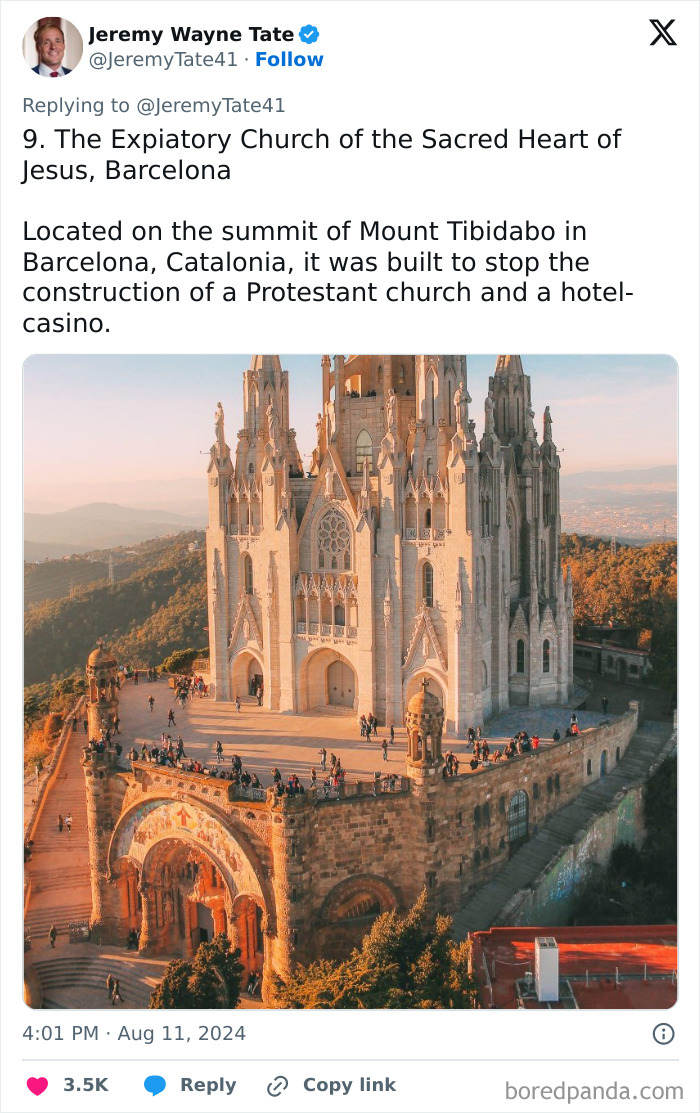Follow Jeremy Wayne Tate
Image resolution: width=700 pixels, height=1113 pixels.
coord(289,60)
